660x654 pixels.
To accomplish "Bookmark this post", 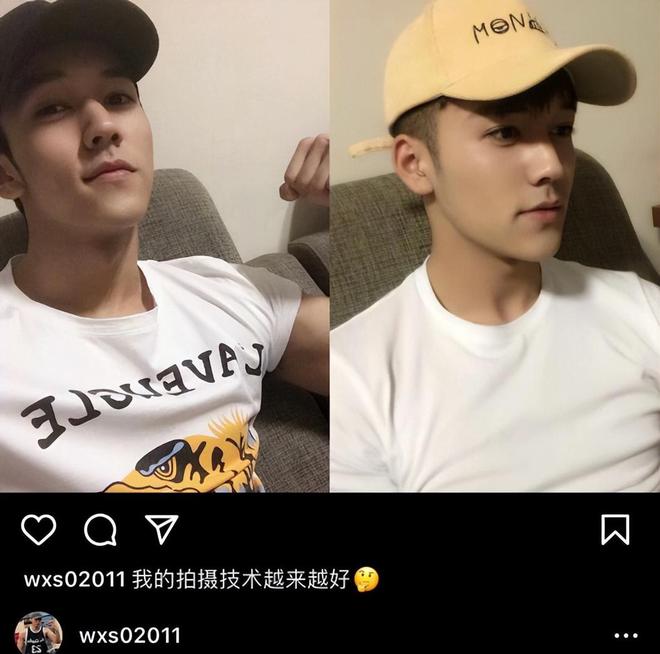I will tap(615, 528).
